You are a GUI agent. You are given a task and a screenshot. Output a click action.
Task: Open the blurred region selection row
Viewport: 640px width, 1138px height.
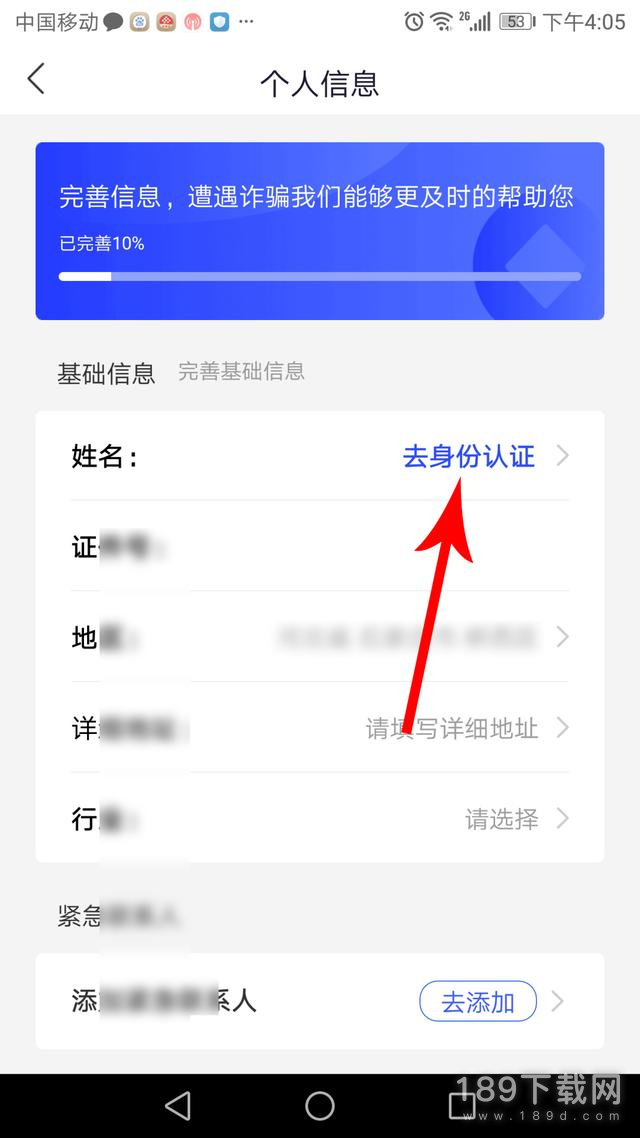(x=408, y=637)
